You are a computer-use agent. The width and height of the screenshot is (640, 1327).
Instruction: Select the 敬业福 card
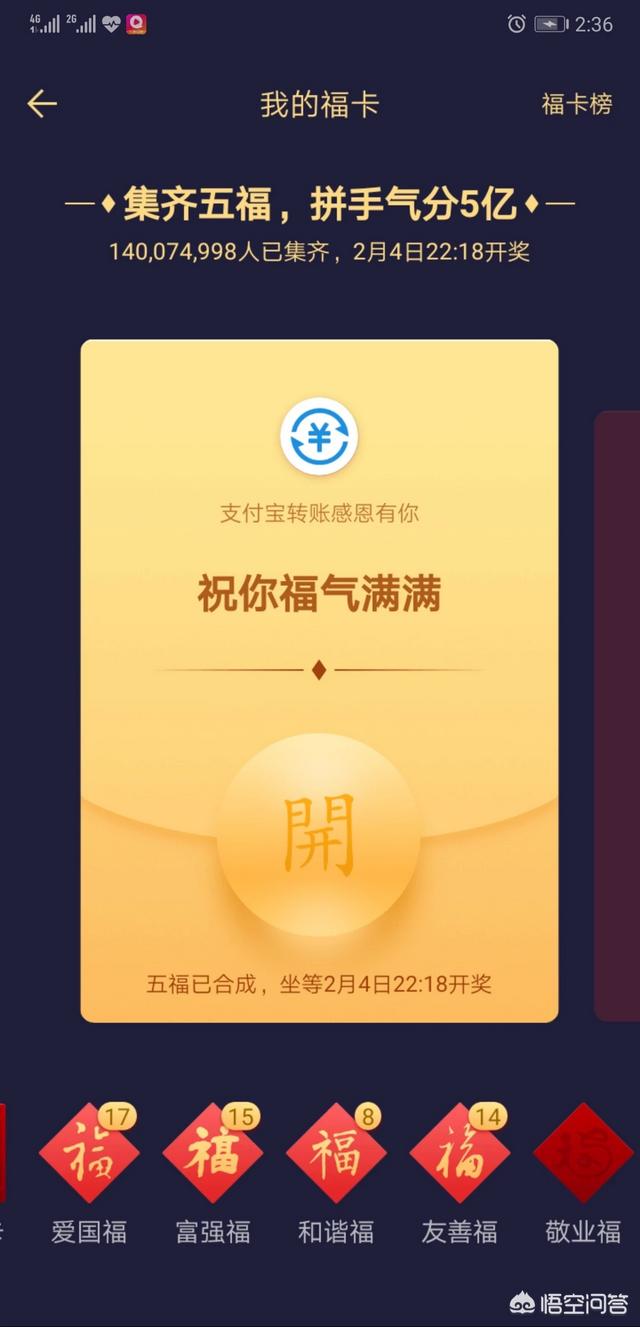pyautogui.click(x=583, y=1155)
